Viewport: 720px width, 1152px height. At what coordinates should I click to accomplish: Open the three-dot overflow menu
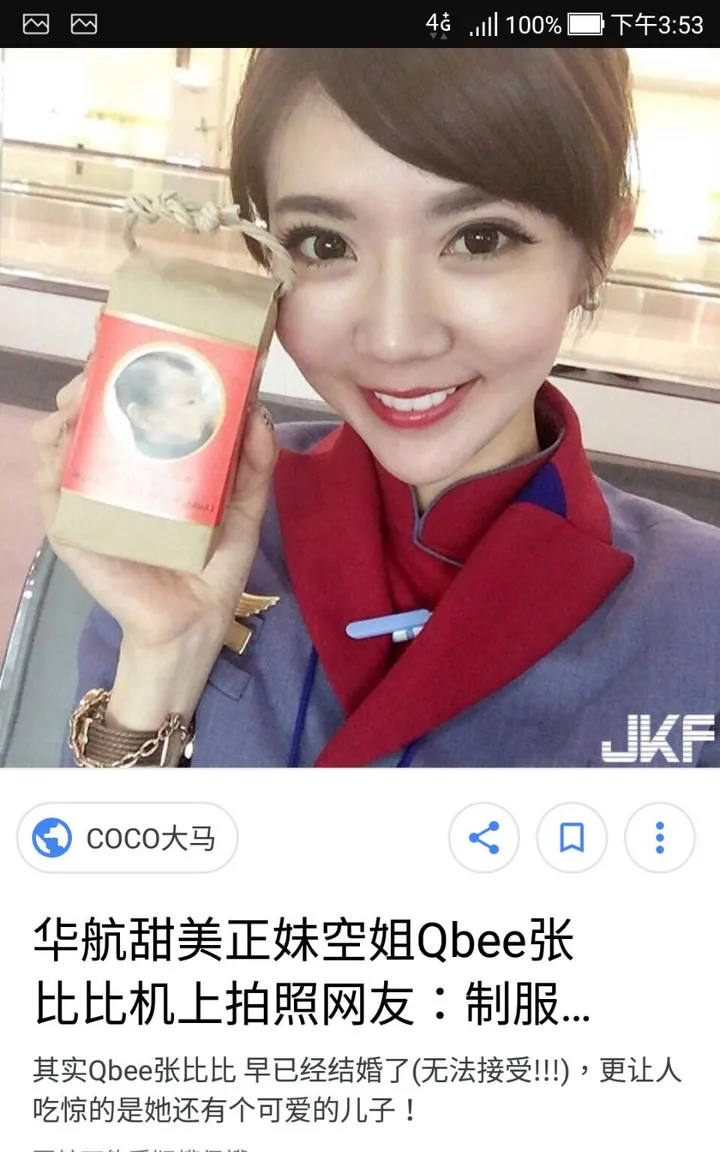pos(659,838)
